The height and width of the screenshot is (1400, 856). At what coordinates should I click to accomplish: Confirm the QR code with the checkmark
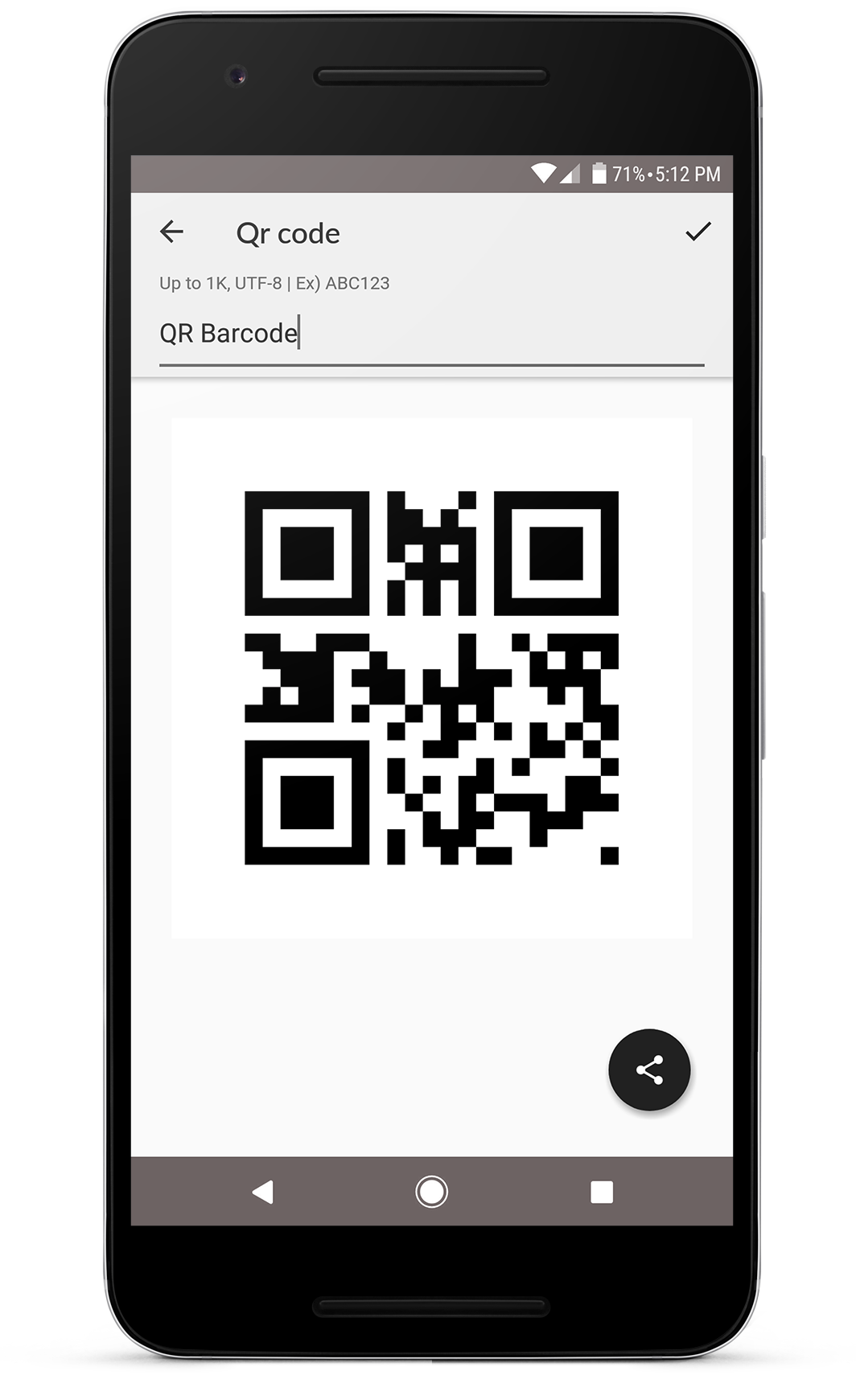coord(698,232)
